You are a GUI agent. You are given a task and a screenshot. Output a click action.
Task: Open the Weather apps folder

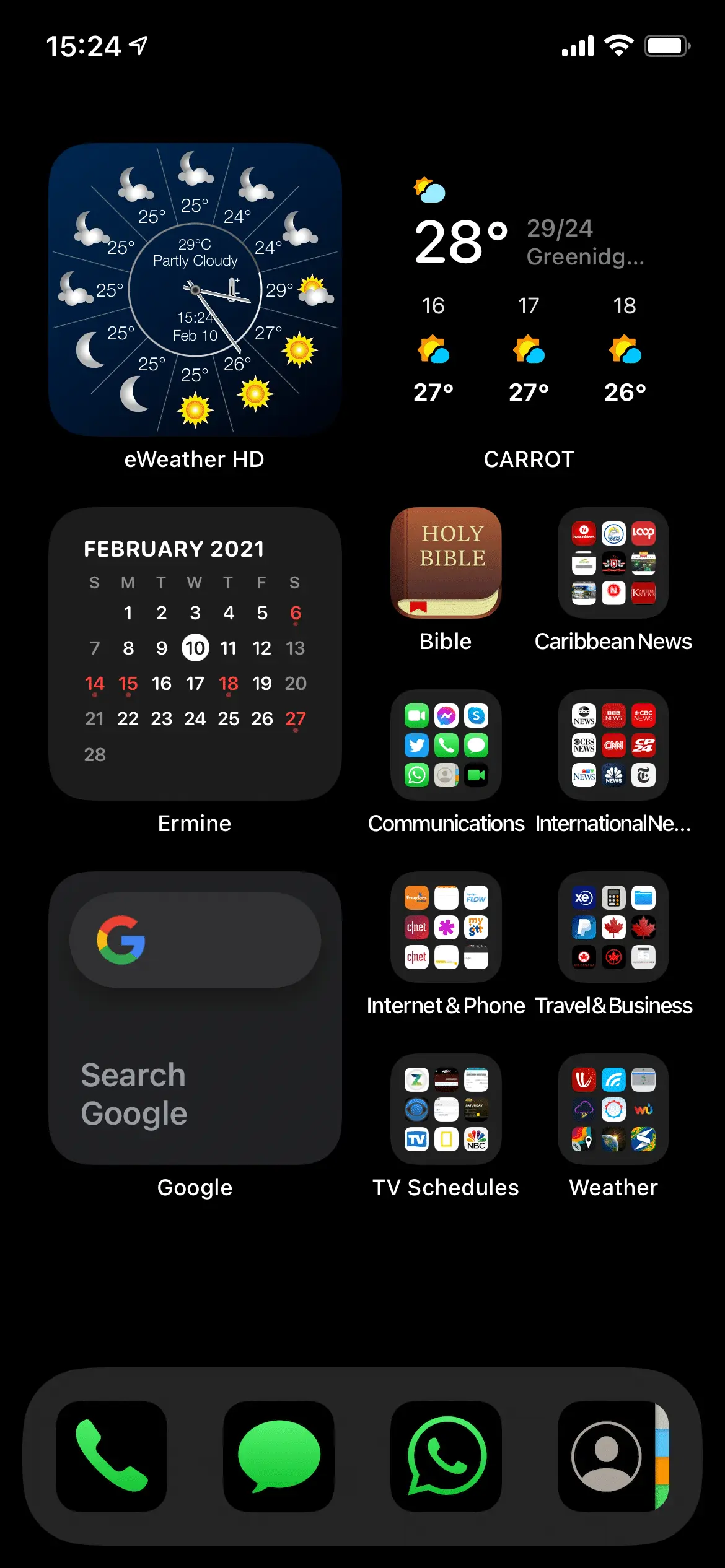[x=613, y=1109]
